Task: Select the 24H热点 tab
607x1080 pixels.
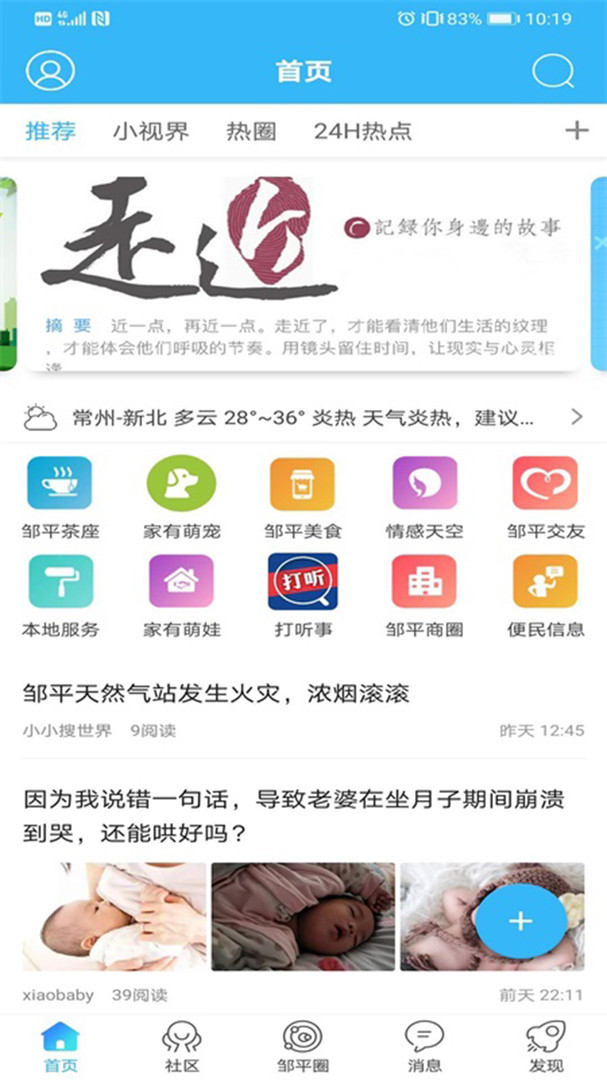Action: [362, 131]
